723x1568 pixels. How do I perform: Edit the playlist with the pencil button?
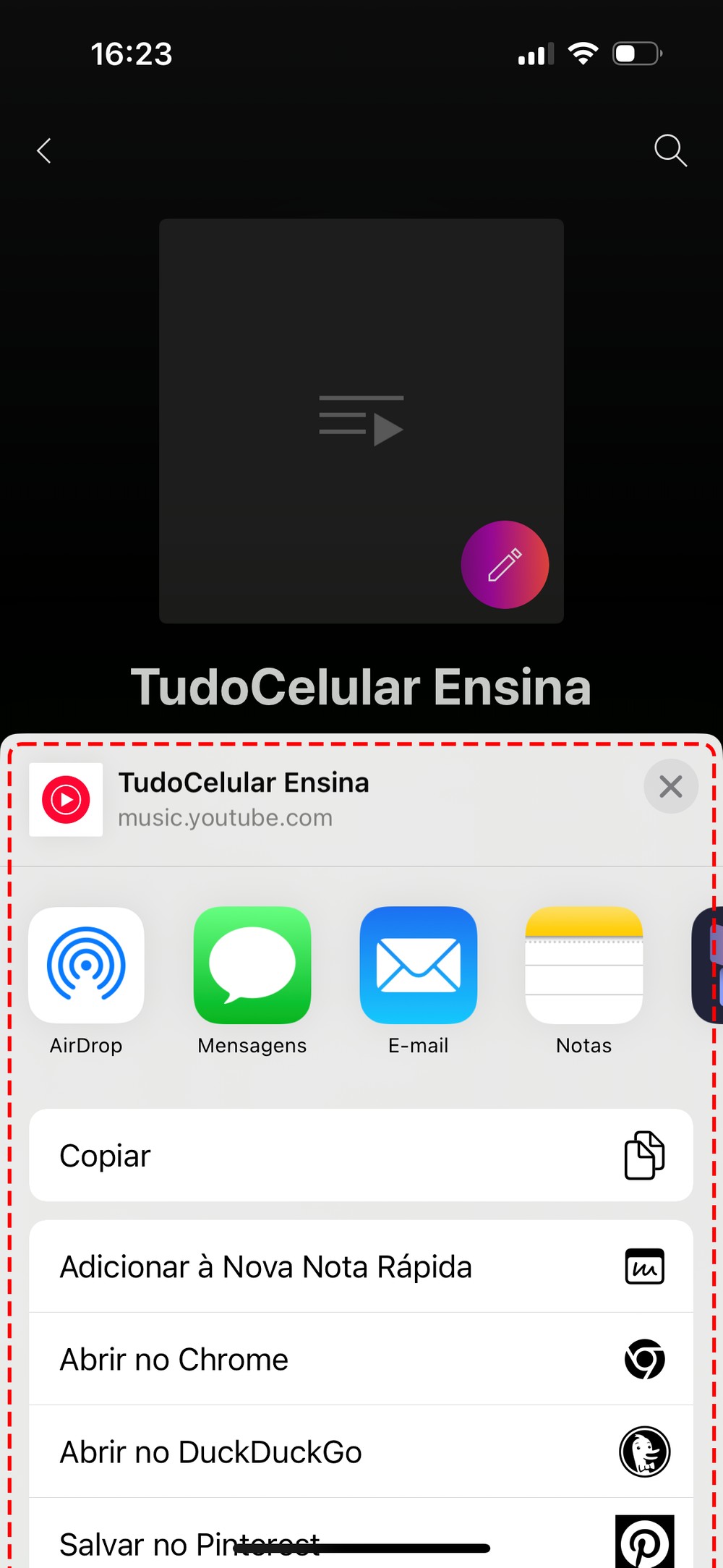click(x=505, y=565)
